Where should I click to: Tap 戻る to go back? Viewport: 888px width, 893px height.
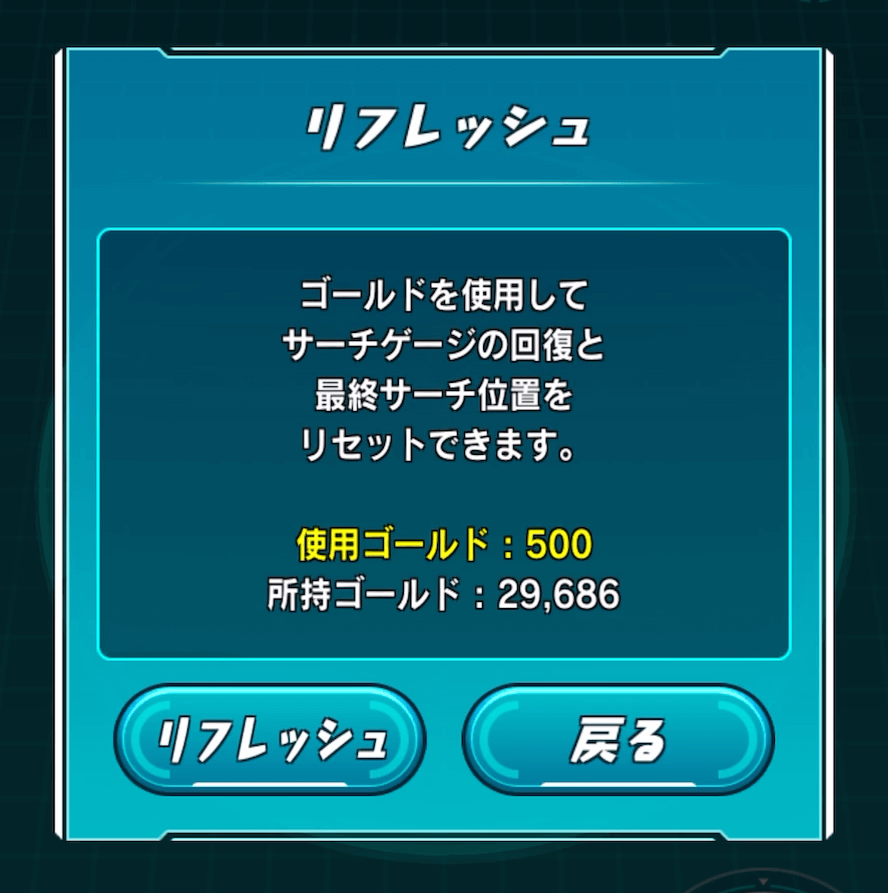[x=618, y=740]
